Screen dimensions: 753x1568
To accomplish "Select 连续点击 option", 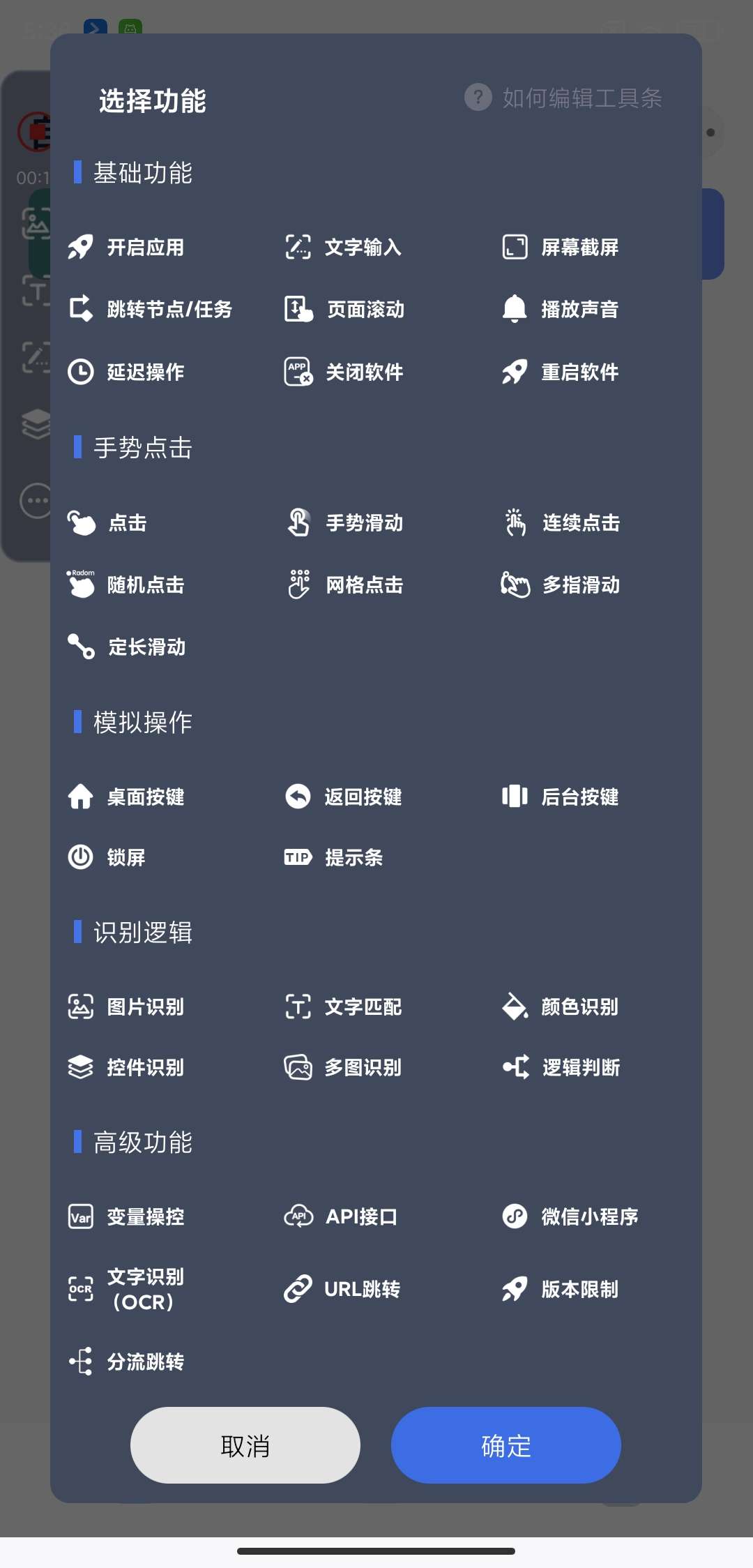I will (x=562, y=522).
